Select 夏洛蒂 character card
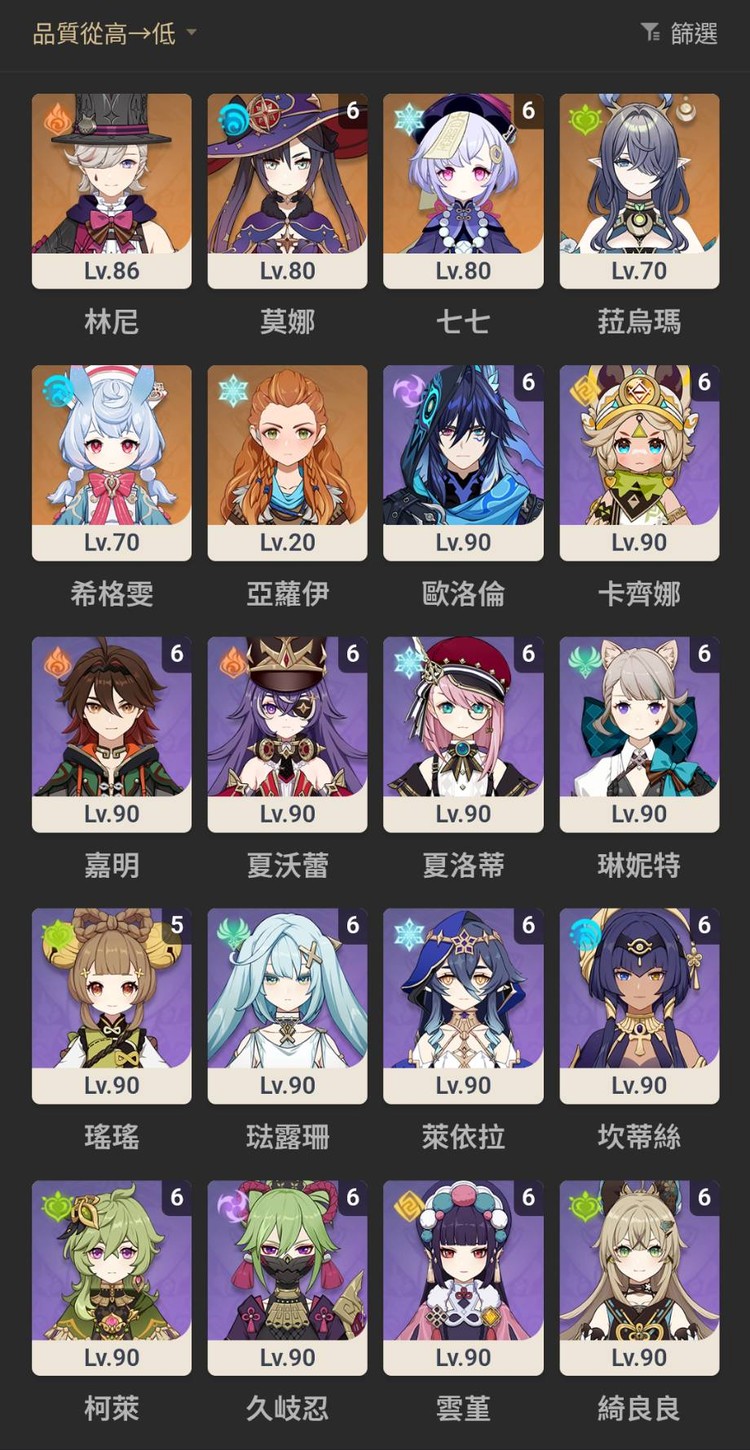750x1450 pixels. point(463,734)
